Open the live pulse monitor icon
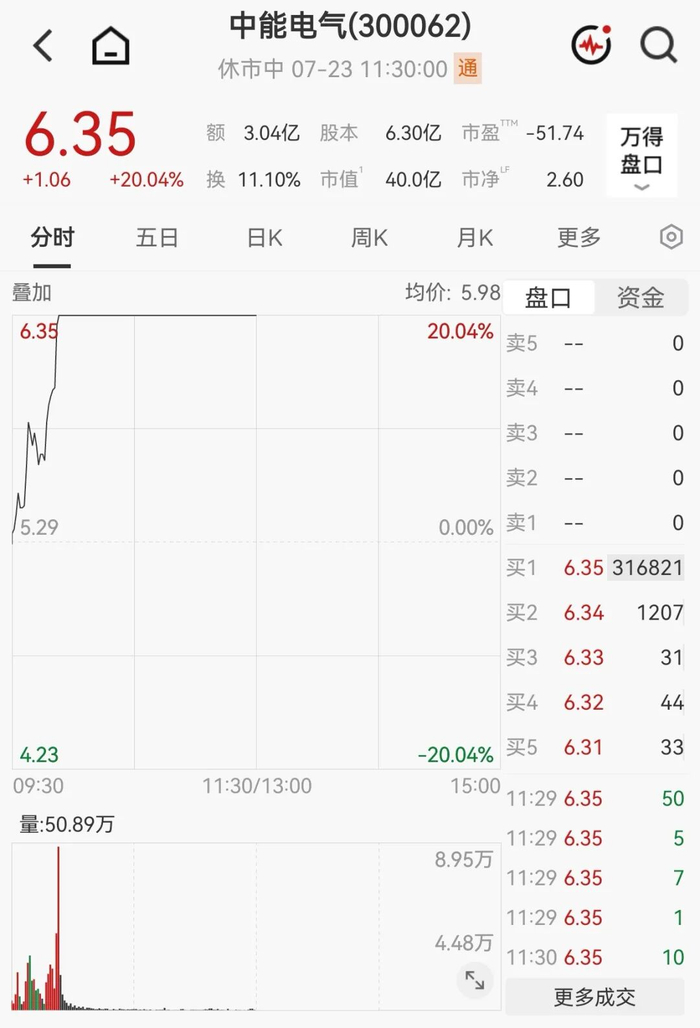Viewport: 700px width, 1028px height. tap(591, 45)
